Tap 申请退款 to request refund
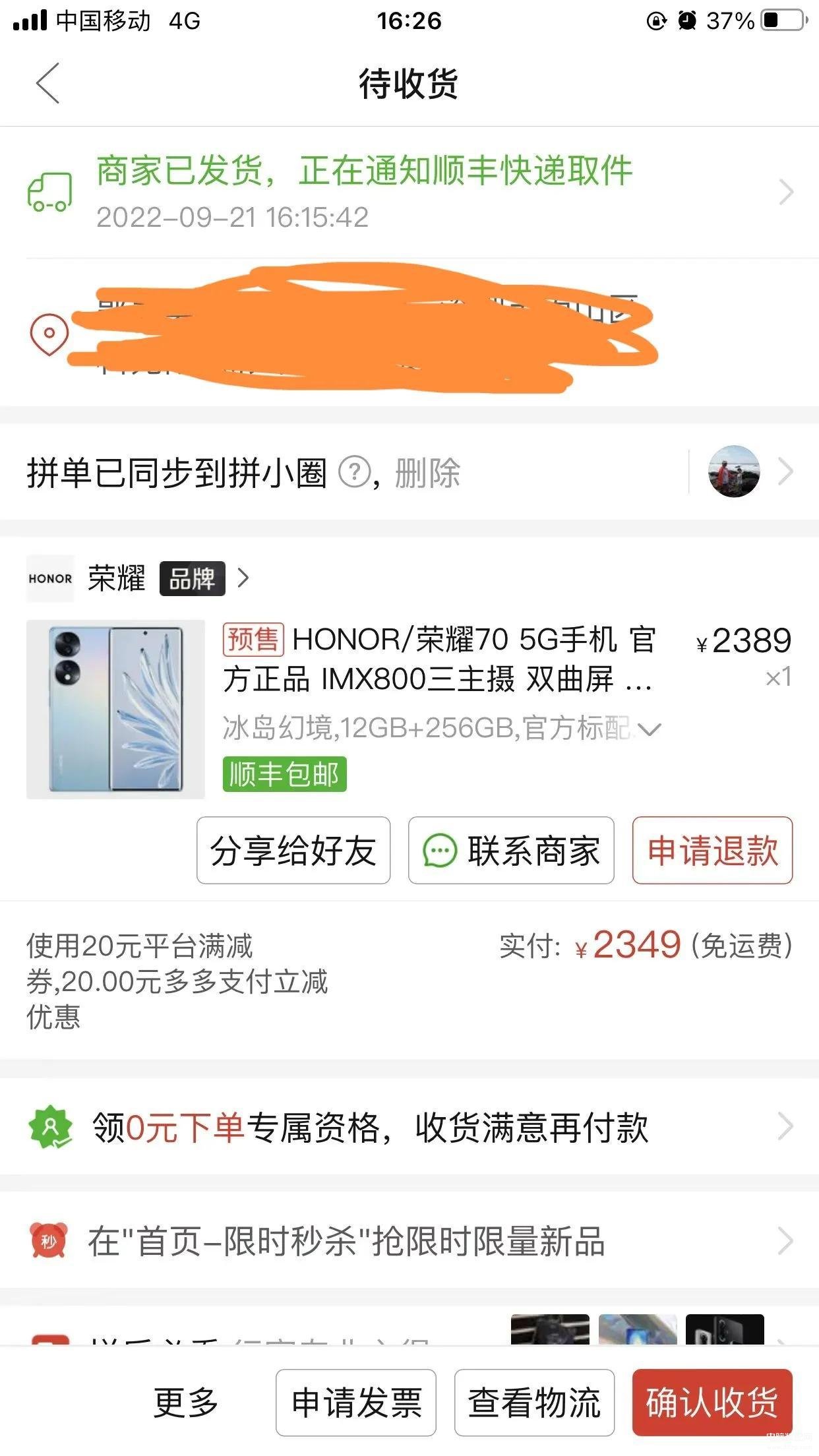 click(712, 850)
